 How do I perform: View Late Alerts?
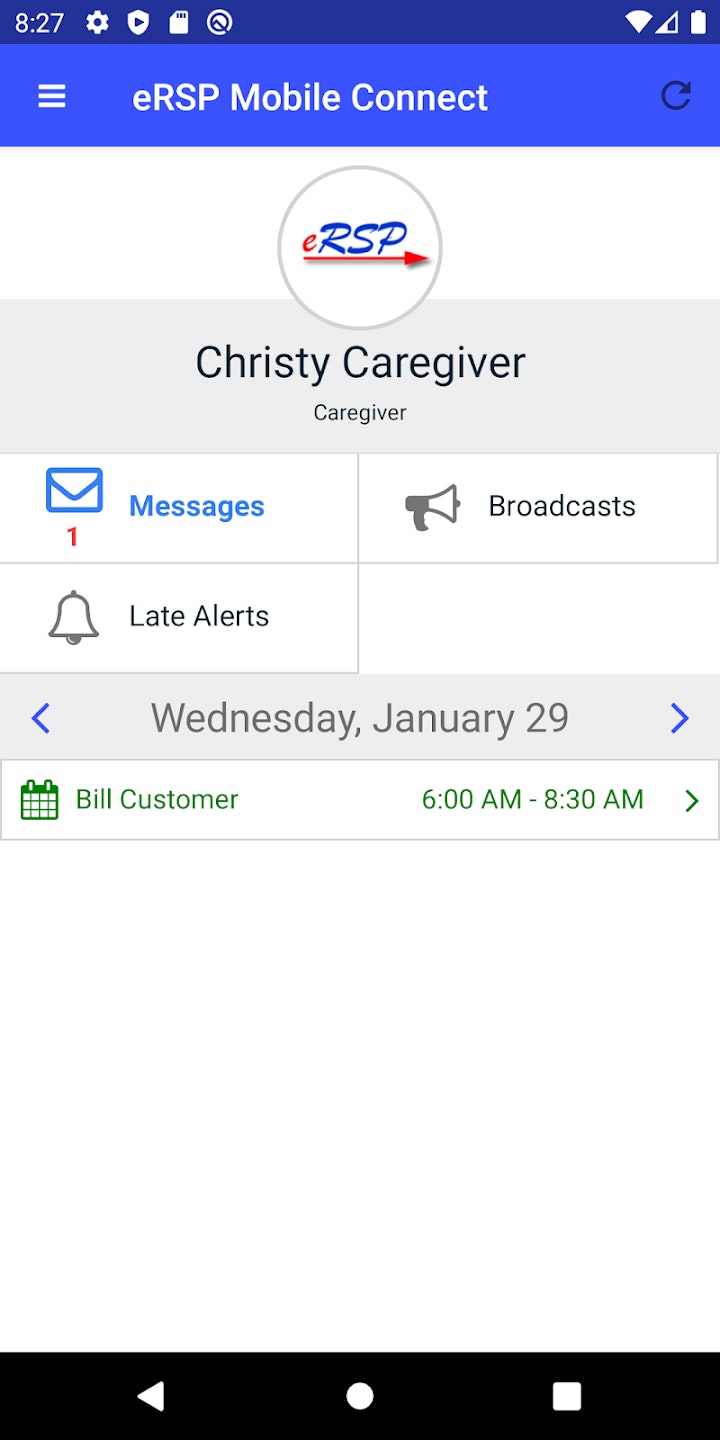click(x=178, y=617)
